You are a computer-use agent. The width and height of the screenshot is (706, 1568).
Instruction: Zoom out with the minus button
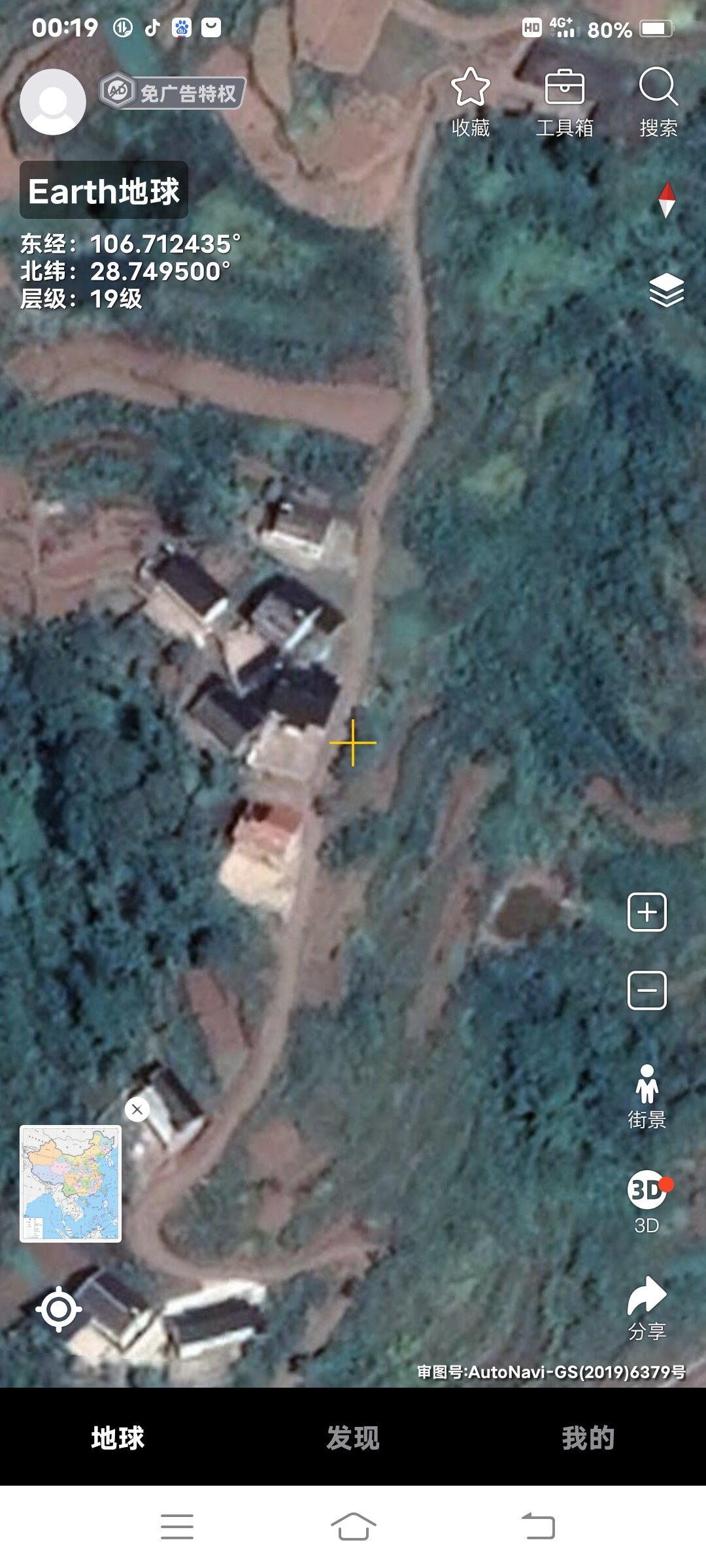(x=647, y=990)
